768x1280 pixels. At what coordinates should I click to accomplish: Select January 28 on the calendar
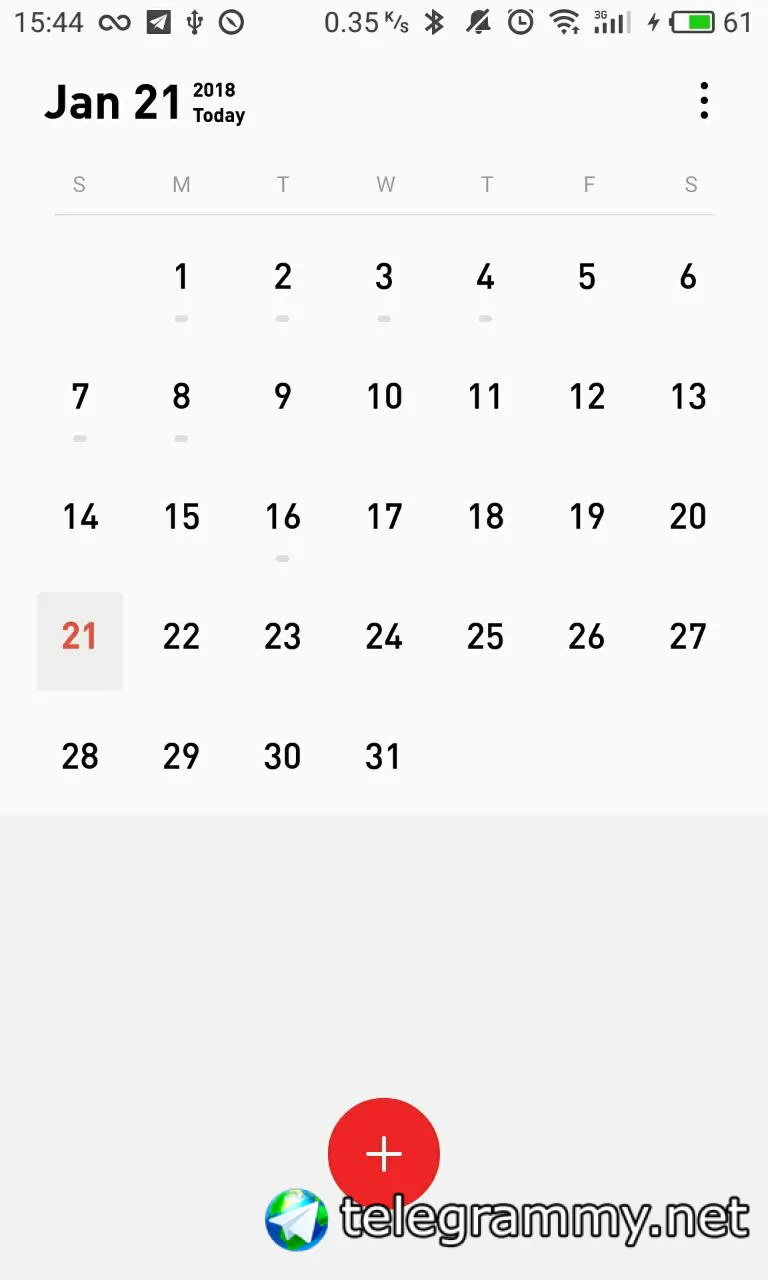tap(80, 757)
